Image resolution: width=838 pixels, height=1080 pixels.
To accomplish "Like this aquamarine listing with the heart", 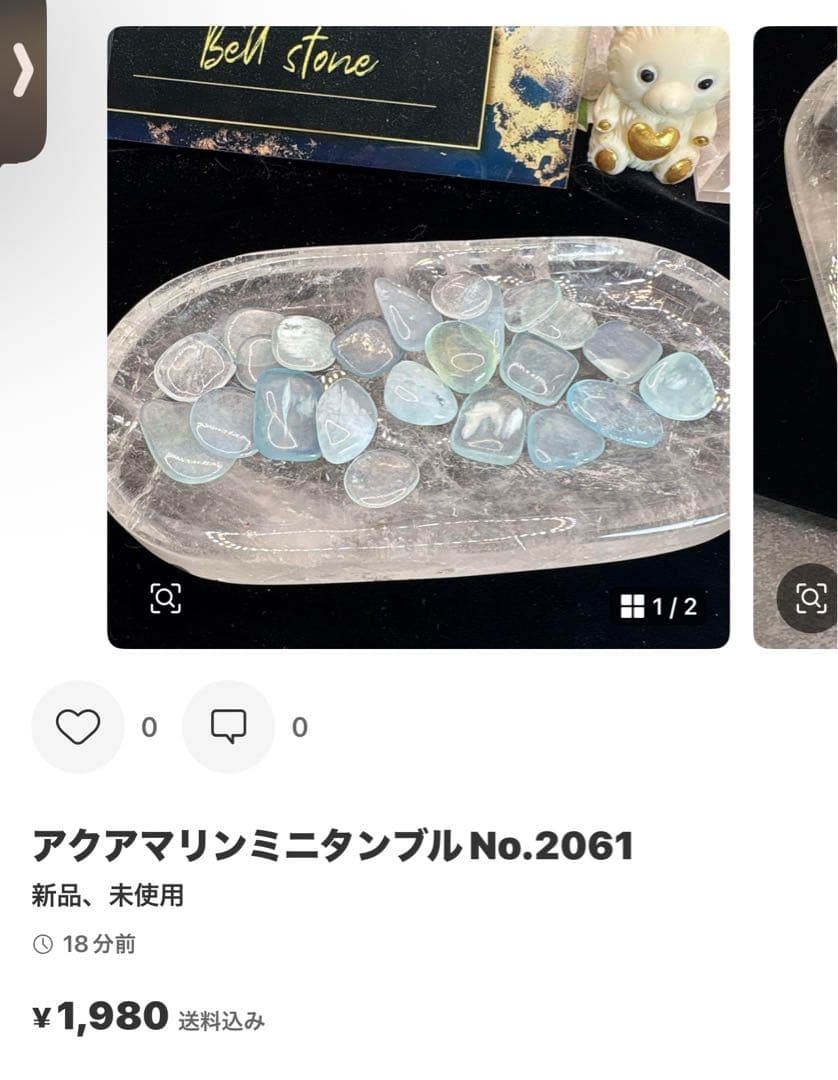I will (78, 727).
